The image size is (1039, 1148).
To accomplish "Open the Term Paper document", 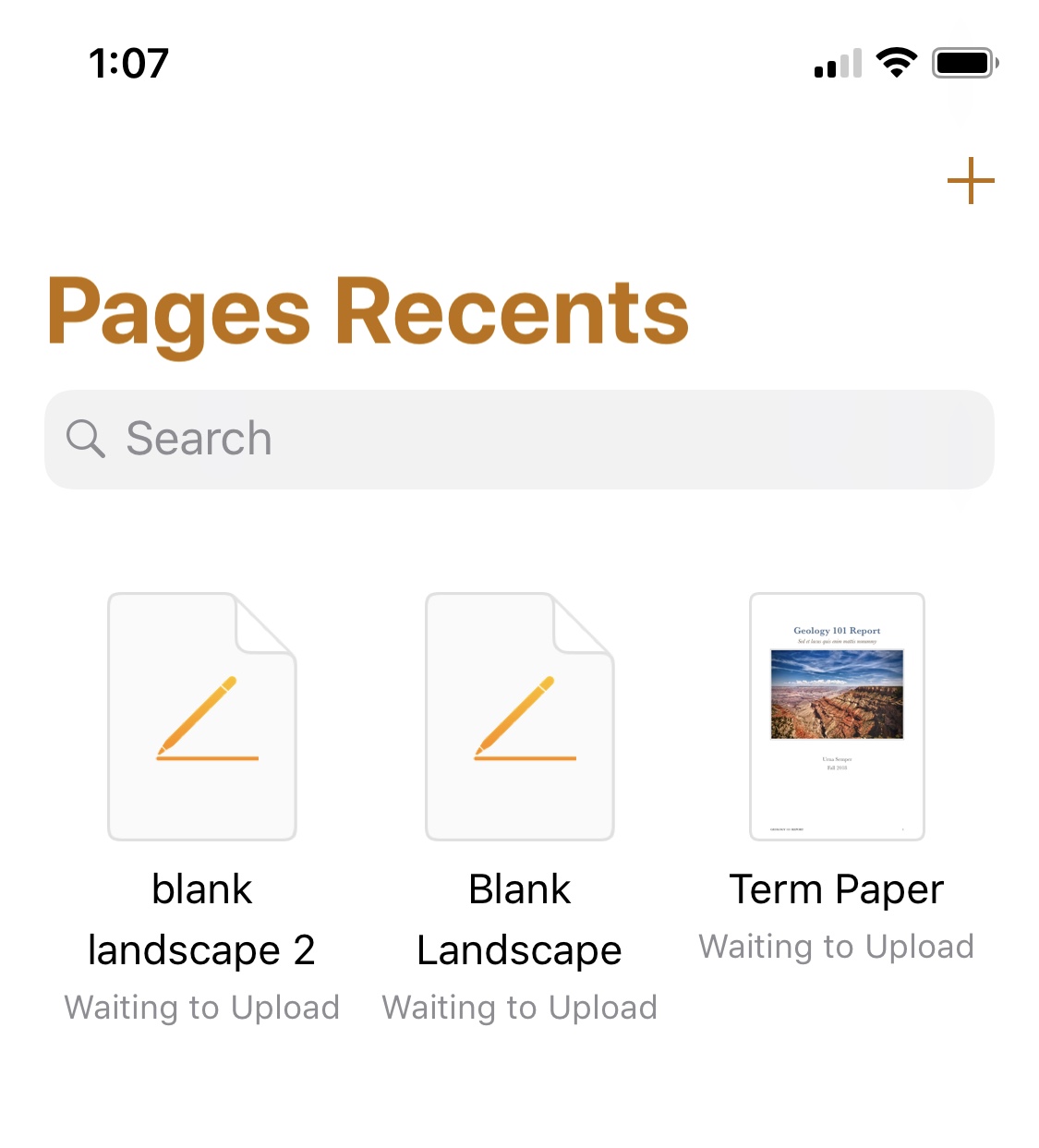I will pos(837,717).
